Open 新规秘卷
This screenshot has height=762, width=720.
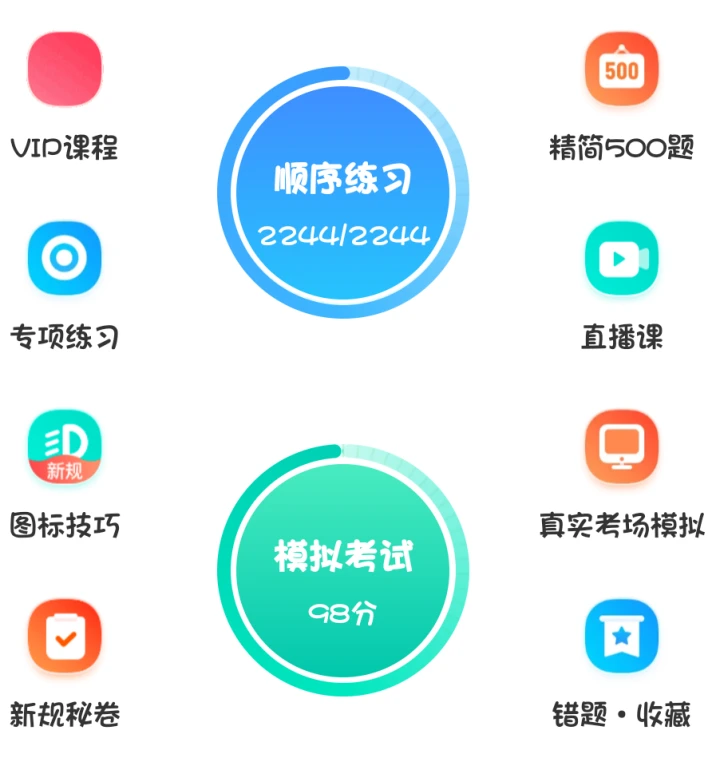(x=65, y=636)
